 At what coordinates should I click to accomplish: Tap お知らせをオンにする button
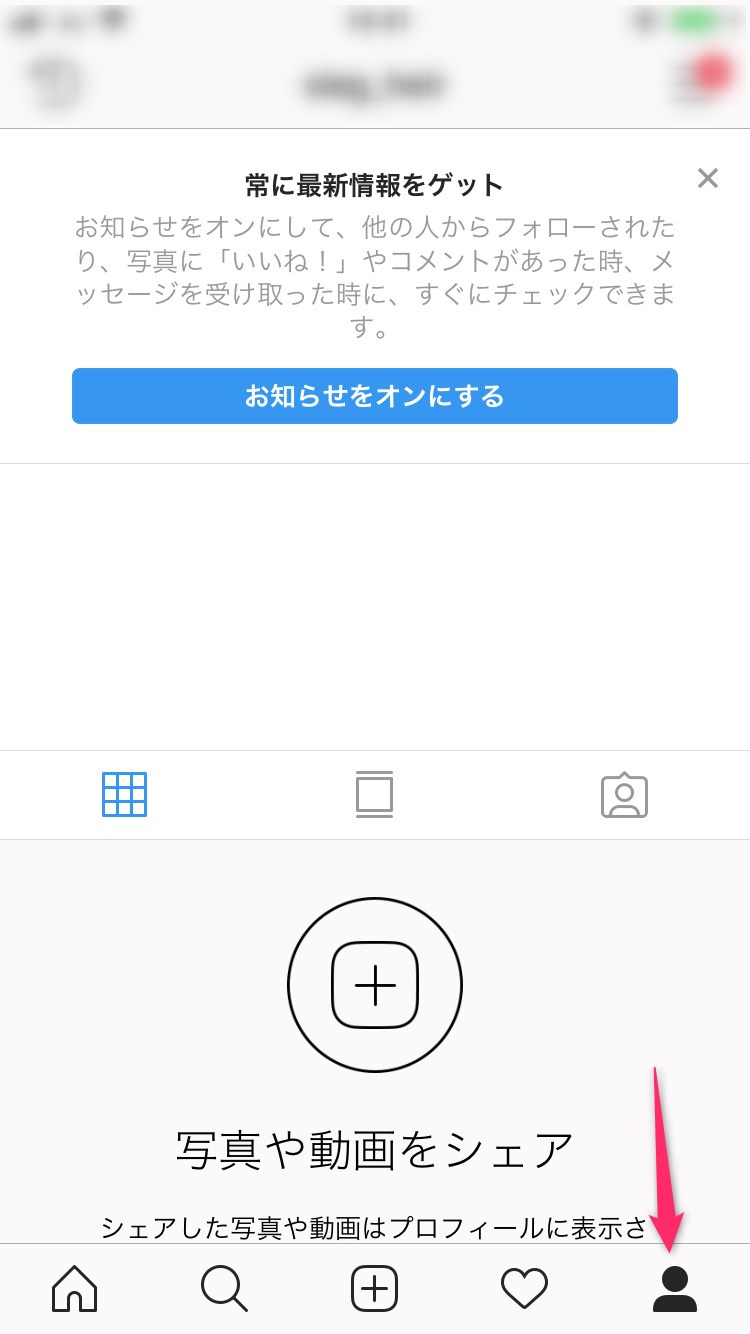click(x=375, y=396)
